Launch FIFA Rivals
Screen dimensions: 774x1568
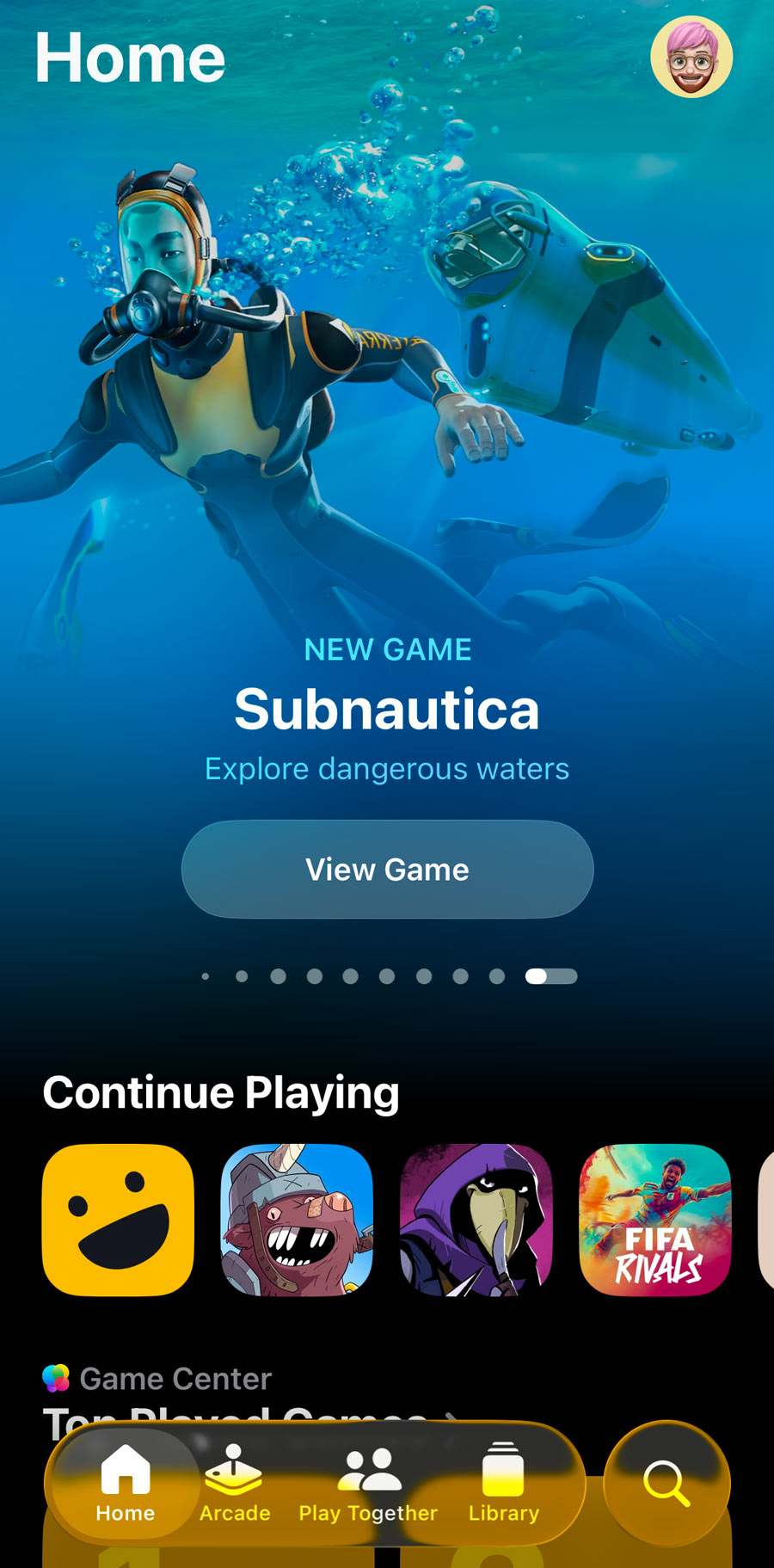click(x=654, y=1220)
